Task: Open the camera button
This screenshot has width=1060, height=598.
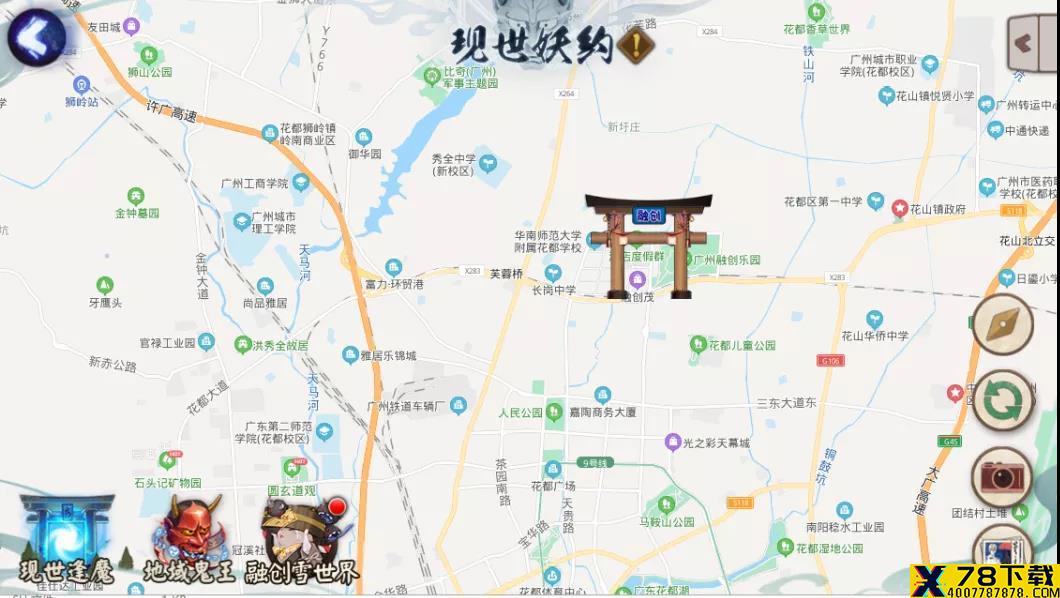Action: point(1003,477)
